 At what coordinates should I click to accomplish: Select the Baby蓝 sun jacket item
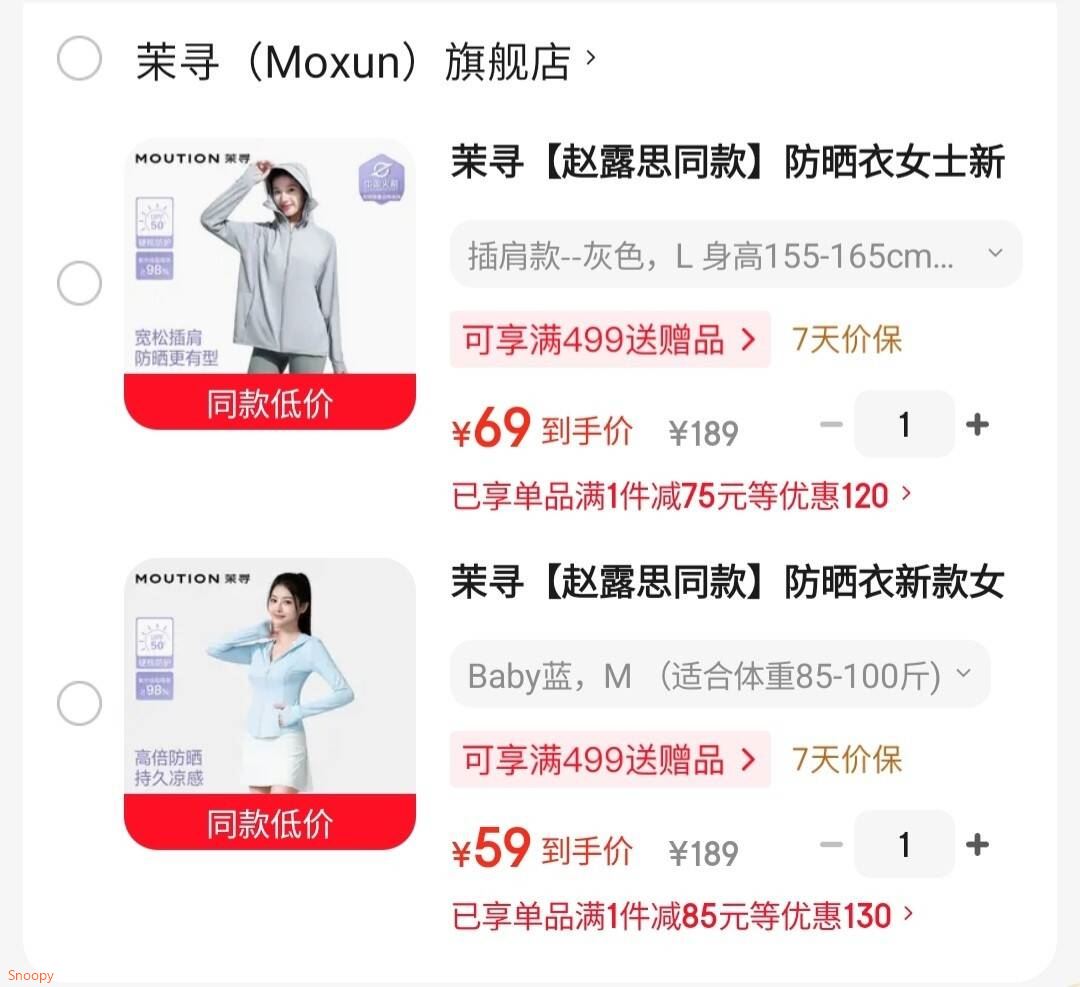[79, 704]
